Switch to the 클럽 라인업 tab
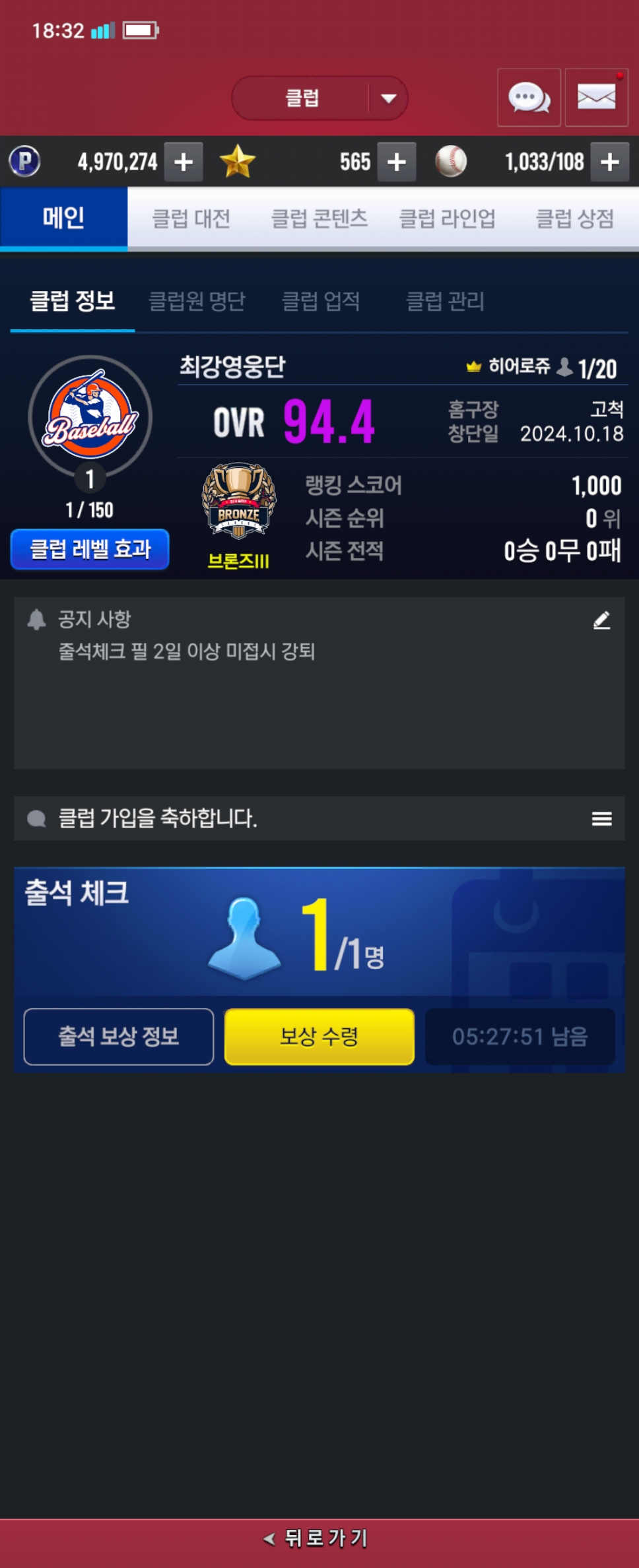This screenshot has width=639, height=1568. pyautogui.click(x=448, y=218)
